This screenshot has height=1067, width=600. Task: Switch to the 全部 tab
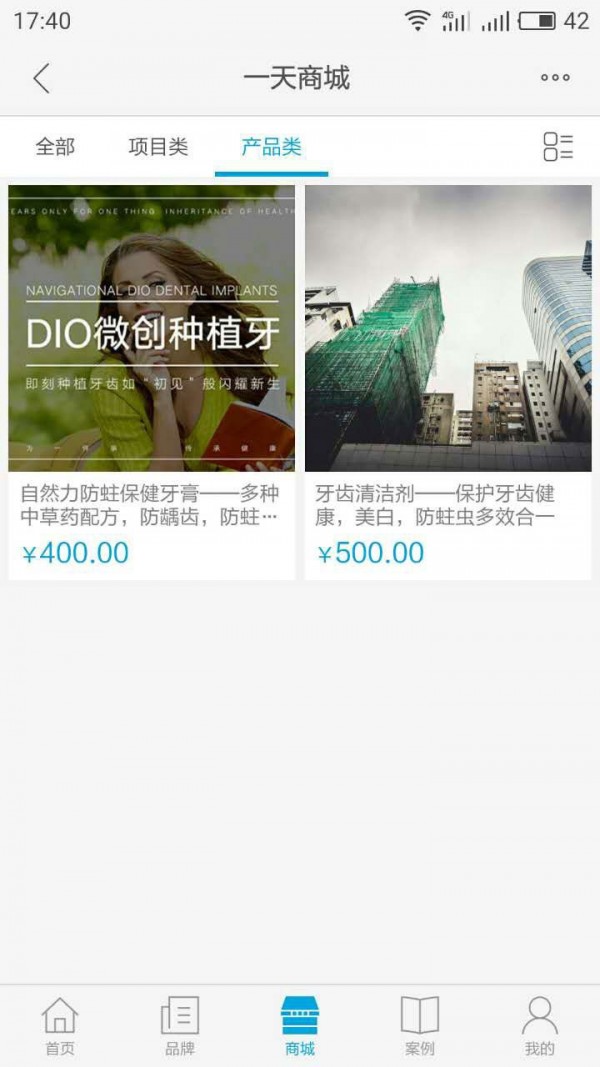point(55,147)
